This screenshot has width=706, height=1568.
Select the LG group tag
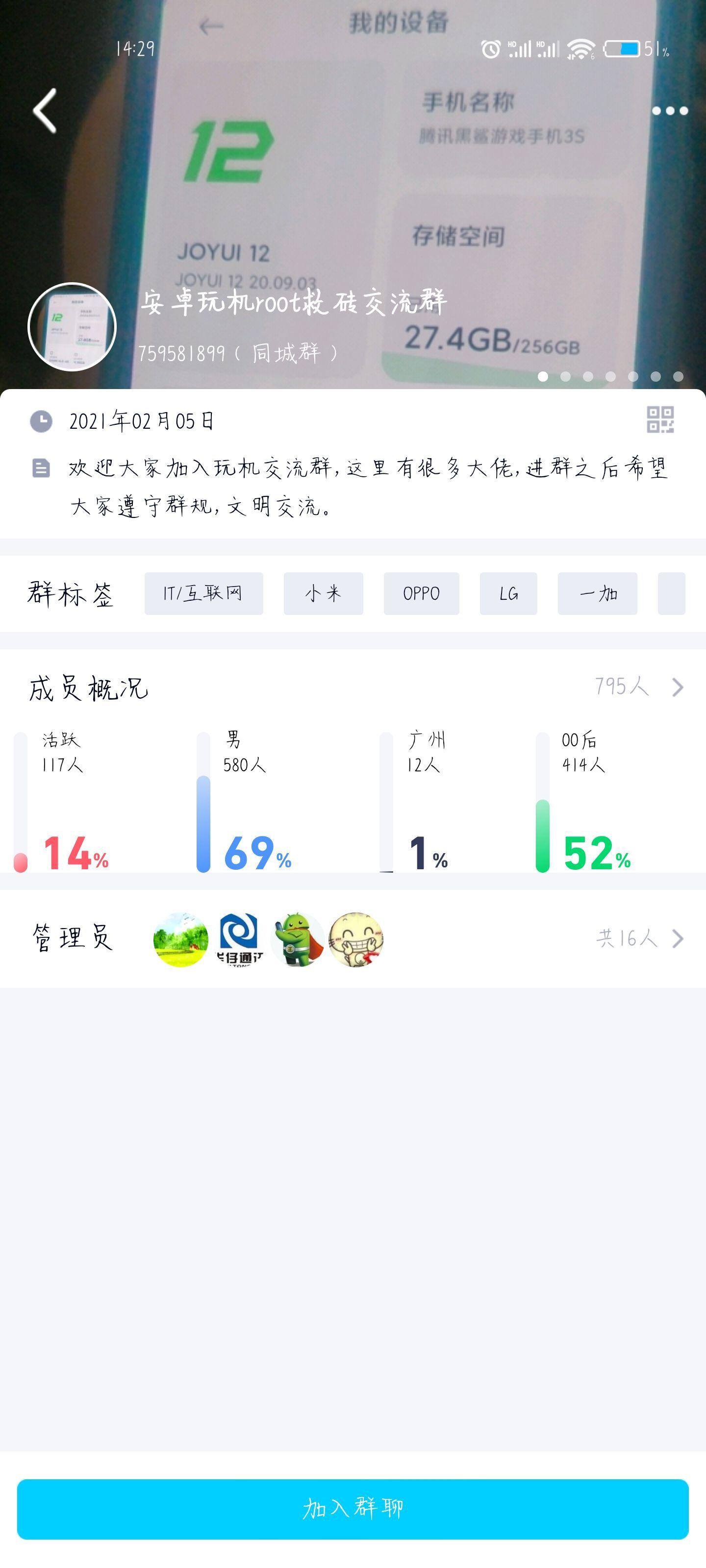pos(508,593)
